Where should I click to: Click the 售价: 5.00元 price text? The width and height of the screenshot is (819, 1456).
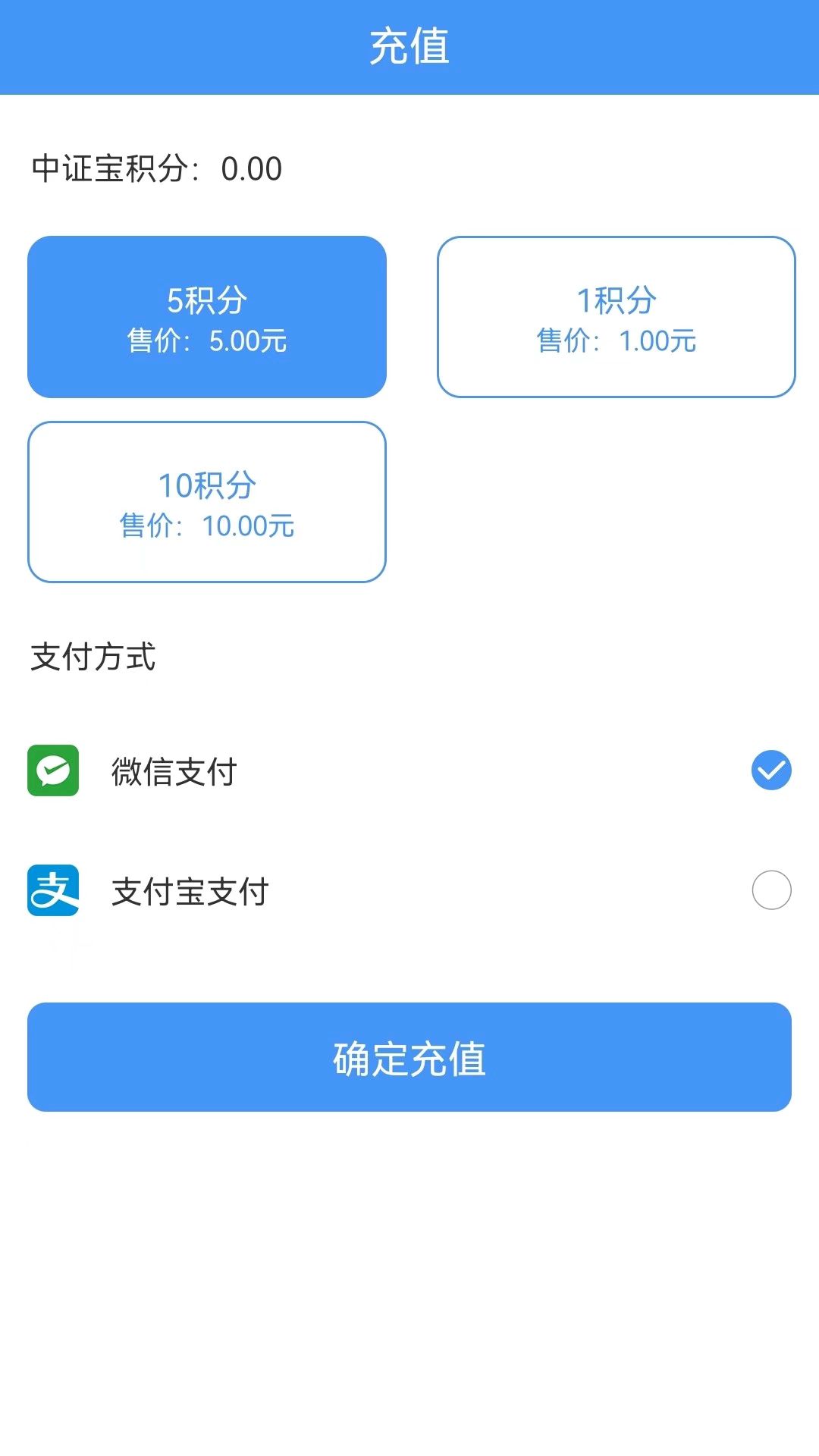(206, 342)
